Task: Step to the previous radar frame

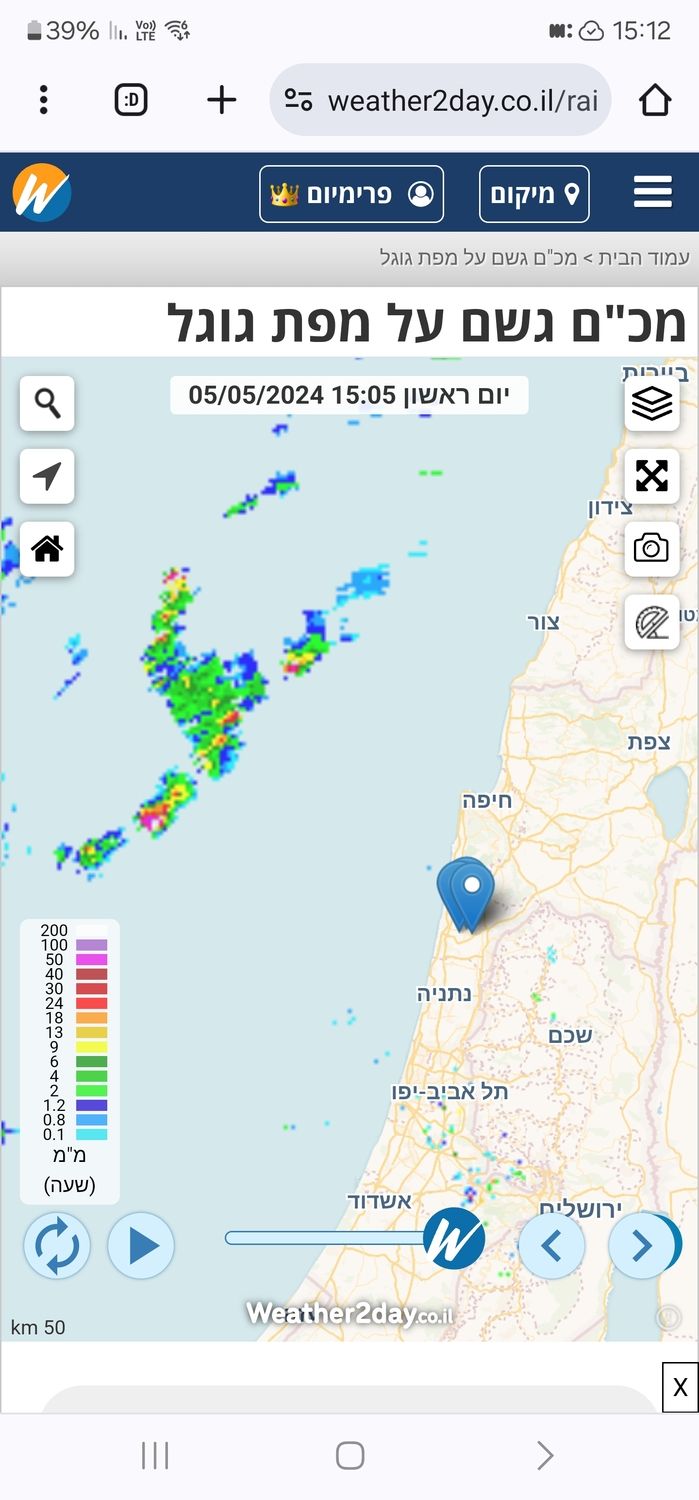Action: 551,1246
